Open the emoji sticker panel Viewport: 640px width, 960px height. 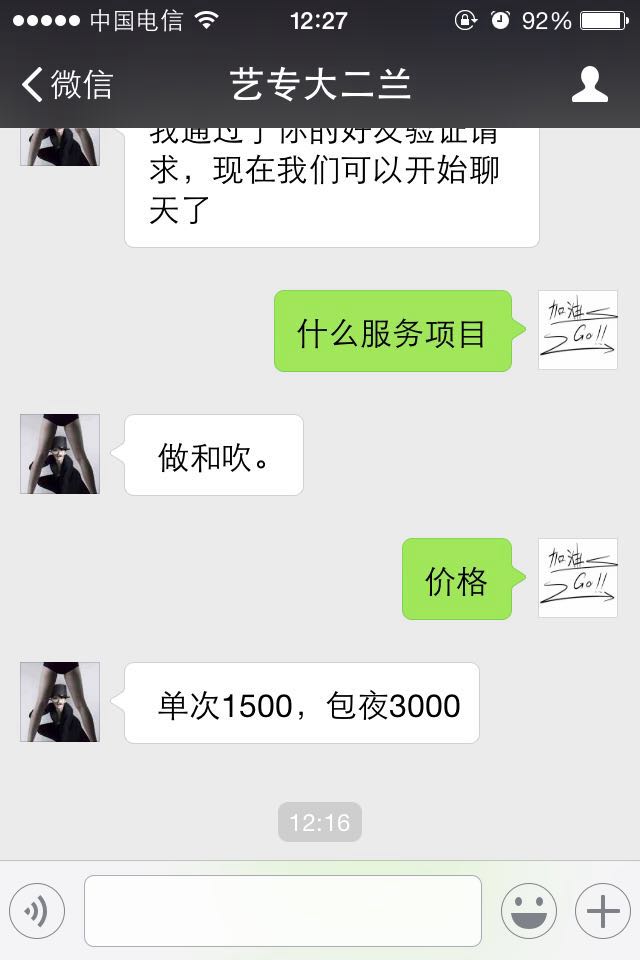point(528,911)
